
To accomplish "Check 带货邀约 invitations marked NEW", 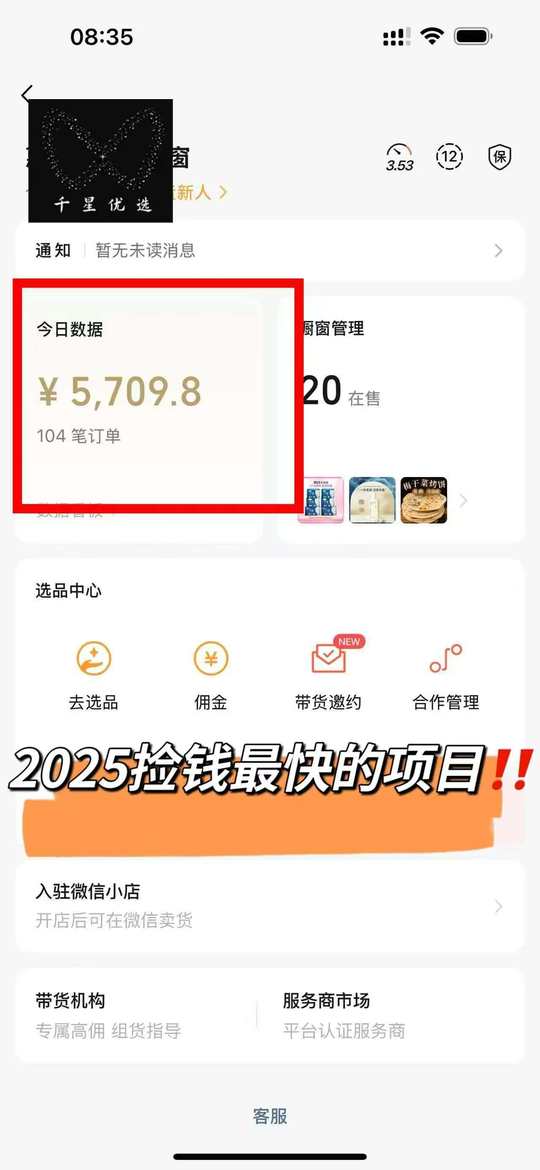I will pyautogui.click(x=328, y=674).
